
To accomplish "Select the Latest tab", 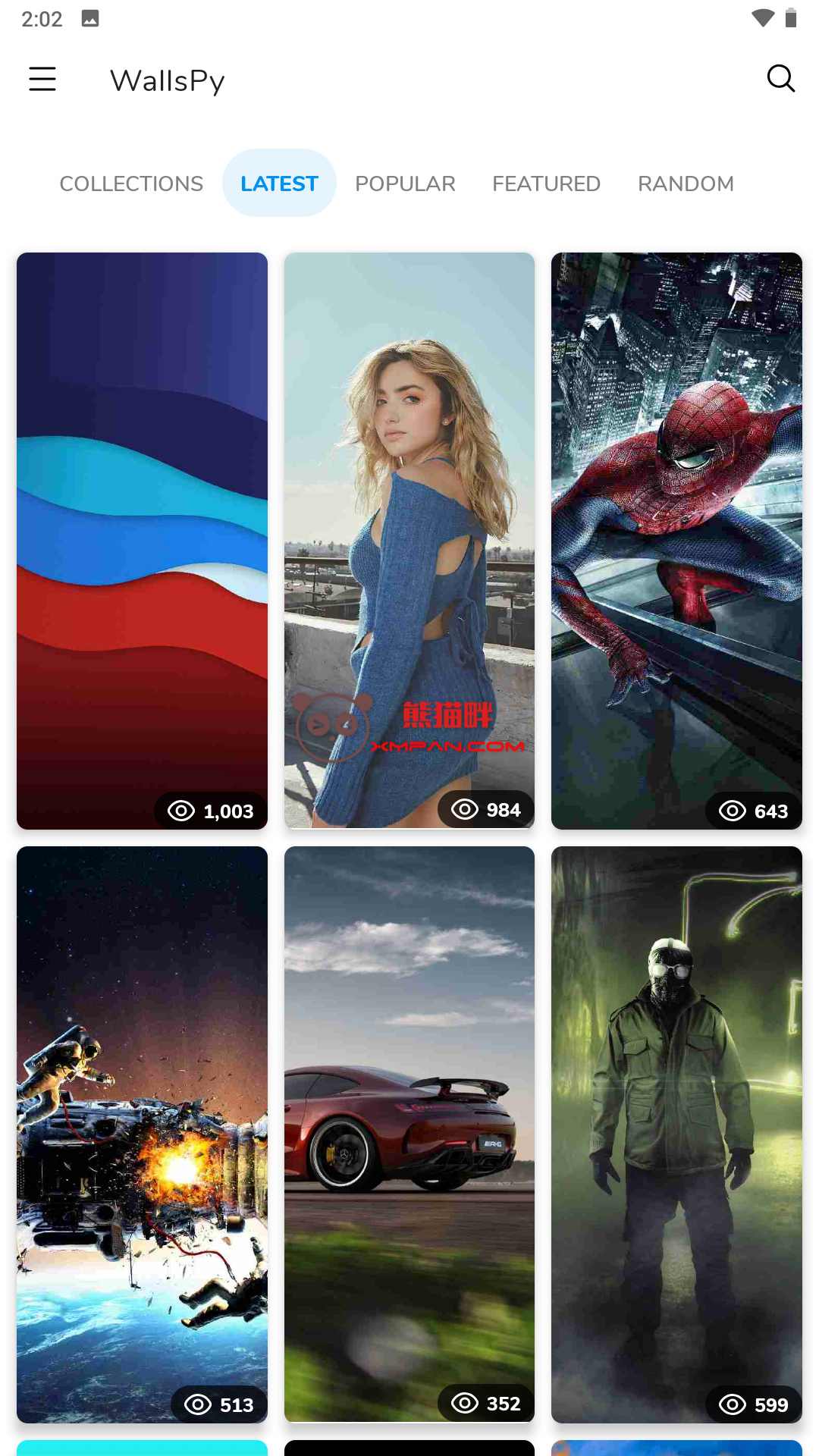I will click(279, 184).
